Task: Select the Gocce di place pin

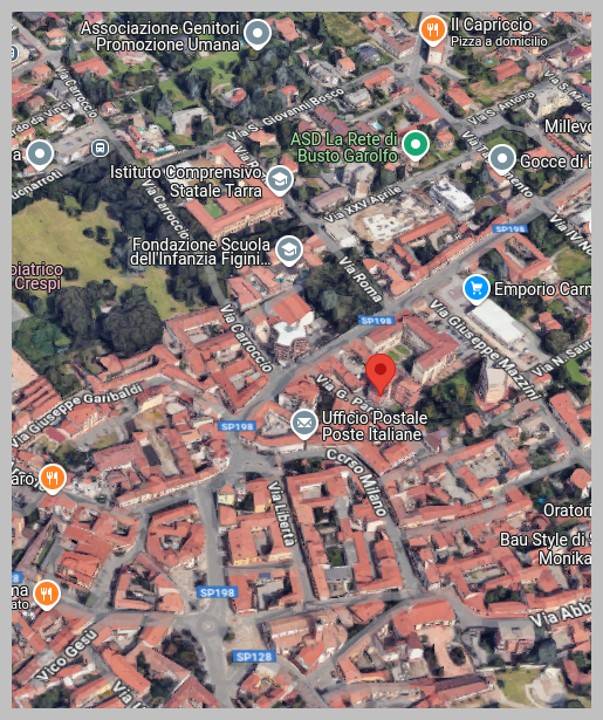Action: tap(501, 160)
